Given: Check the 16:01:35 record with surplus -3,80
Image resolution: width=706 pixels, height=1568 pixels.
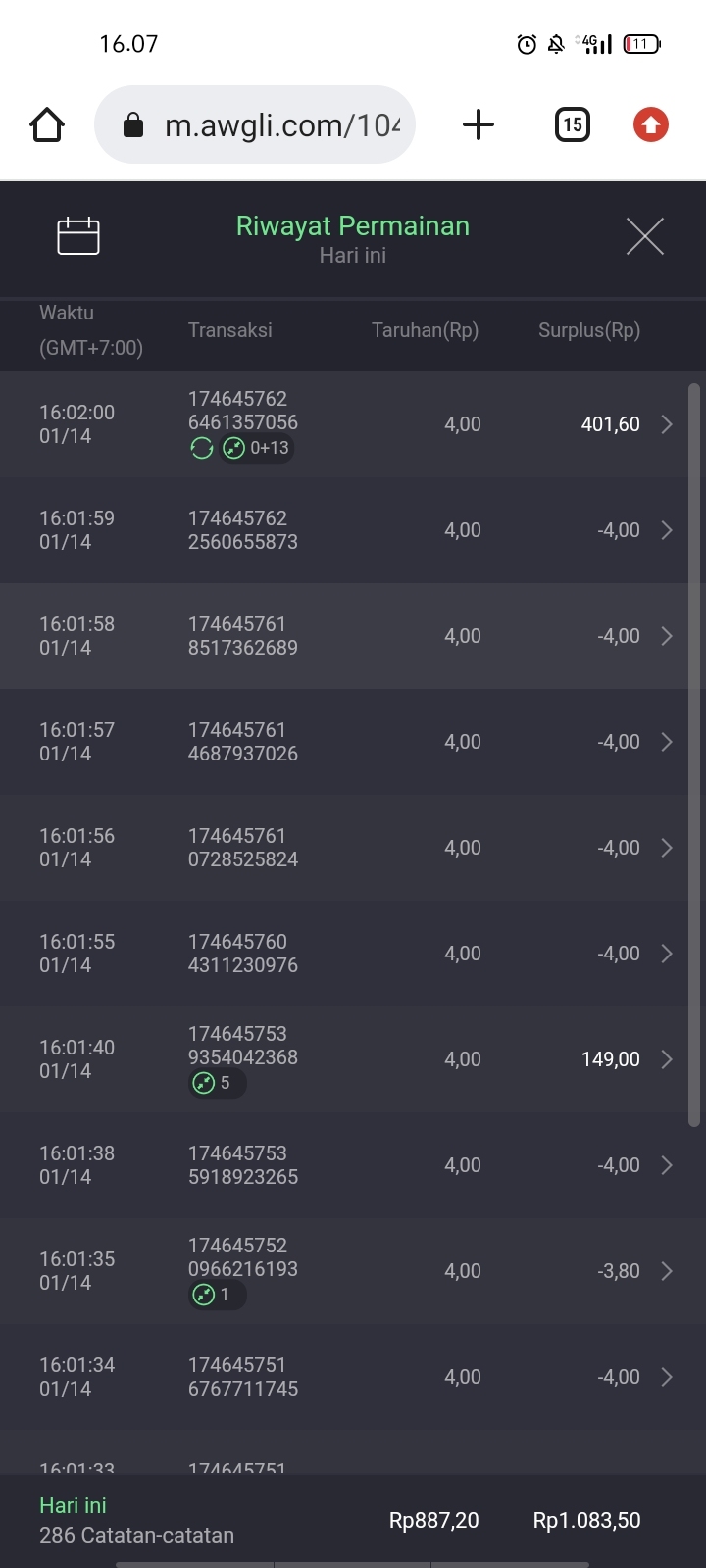Looking at the screenshot, I should 353,1271.
